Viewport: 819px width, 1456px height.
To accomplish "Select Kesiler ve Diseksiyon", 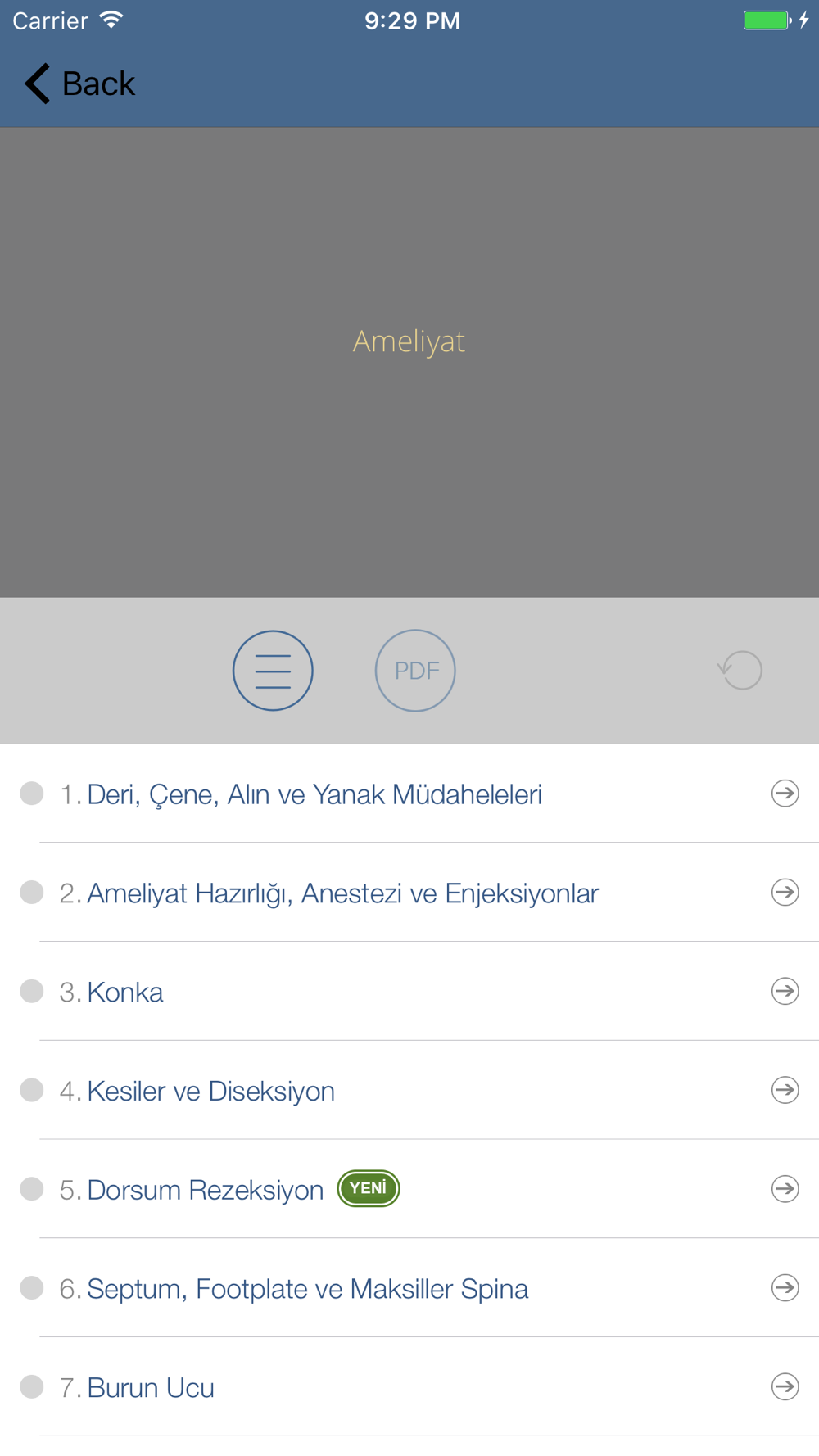I will tap(409, 1091).
